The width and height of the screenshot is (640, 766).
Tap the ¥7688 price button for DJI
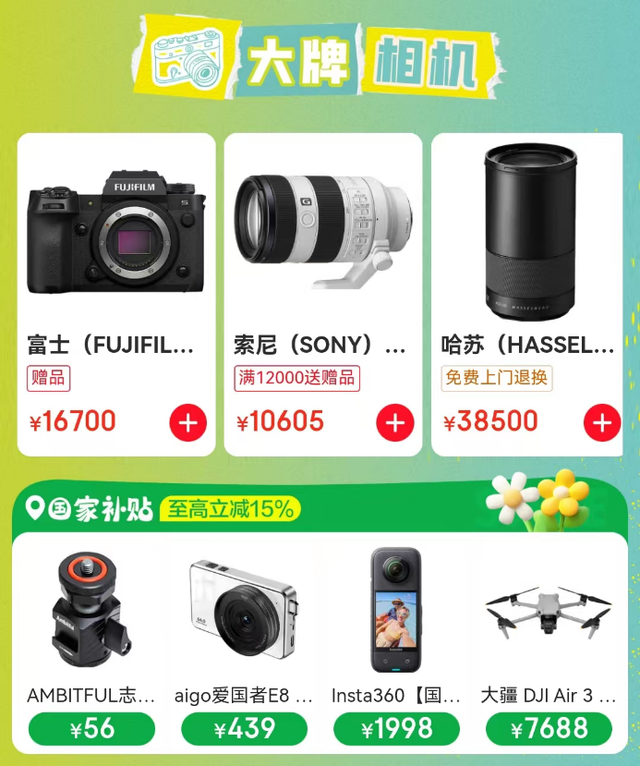coord(548,729)
